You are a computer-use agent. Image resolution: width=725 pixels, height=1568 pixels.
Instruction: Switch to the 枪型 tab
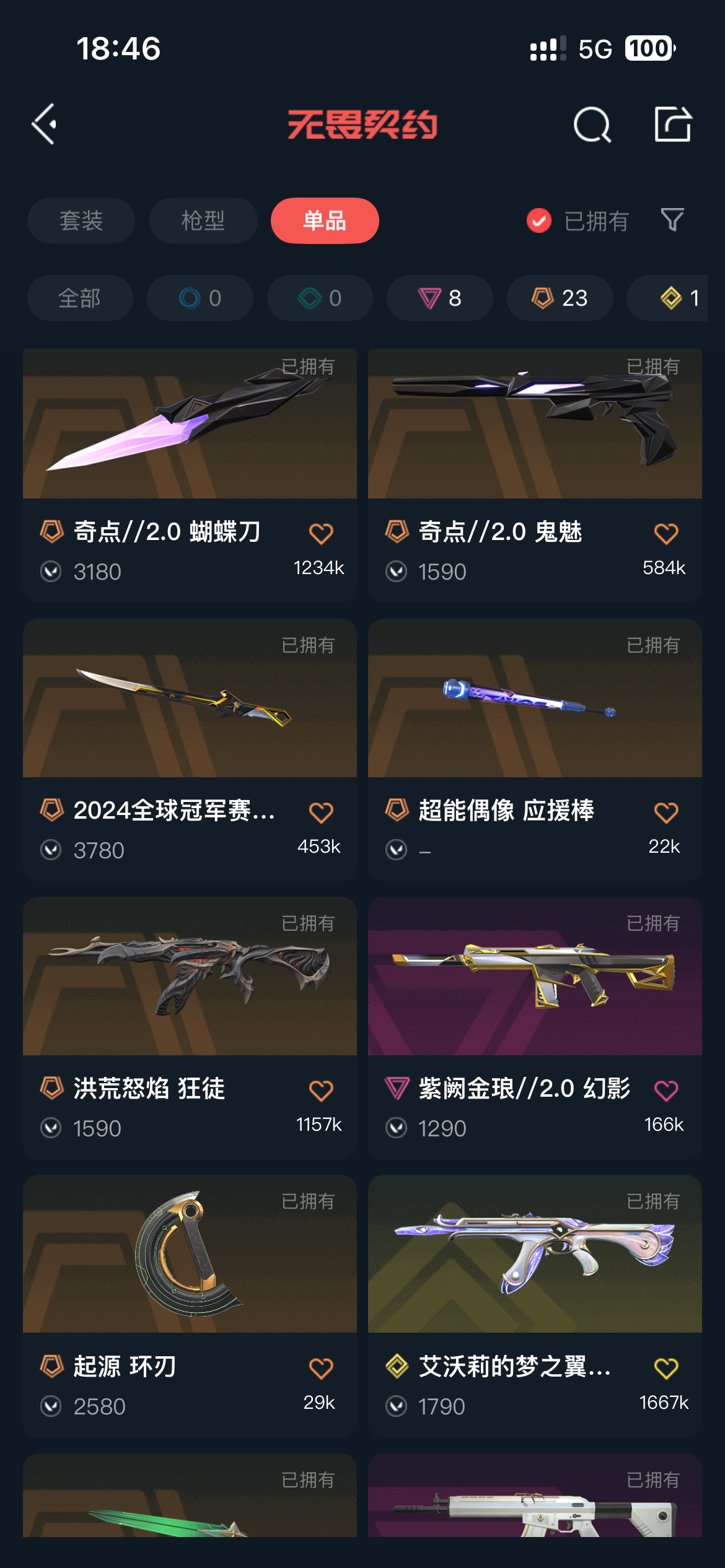(x=203, y=221)
